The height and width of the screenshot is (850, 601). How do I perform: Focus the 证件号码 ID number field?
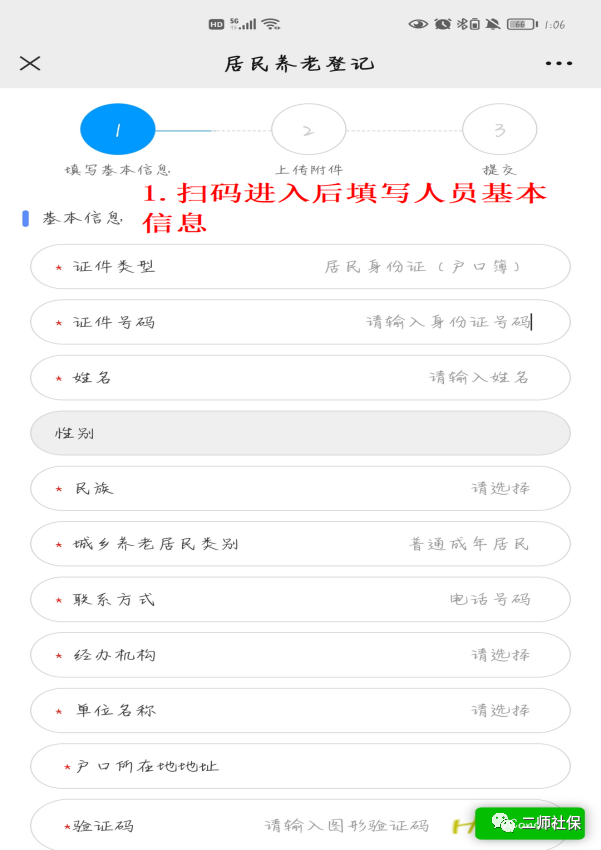[447, 322]
